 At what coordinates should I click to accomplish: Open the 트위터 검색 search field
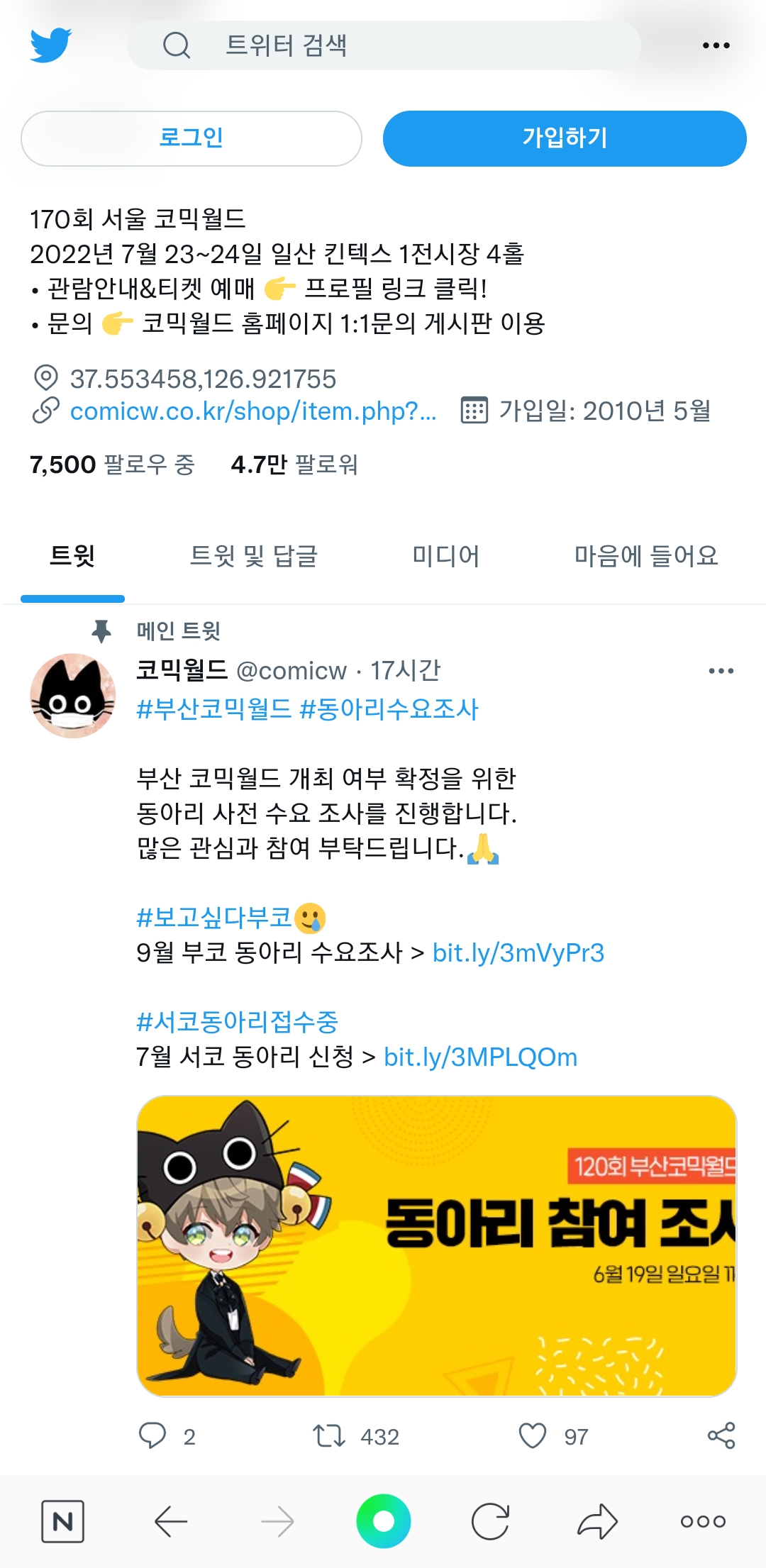point(383,45)
